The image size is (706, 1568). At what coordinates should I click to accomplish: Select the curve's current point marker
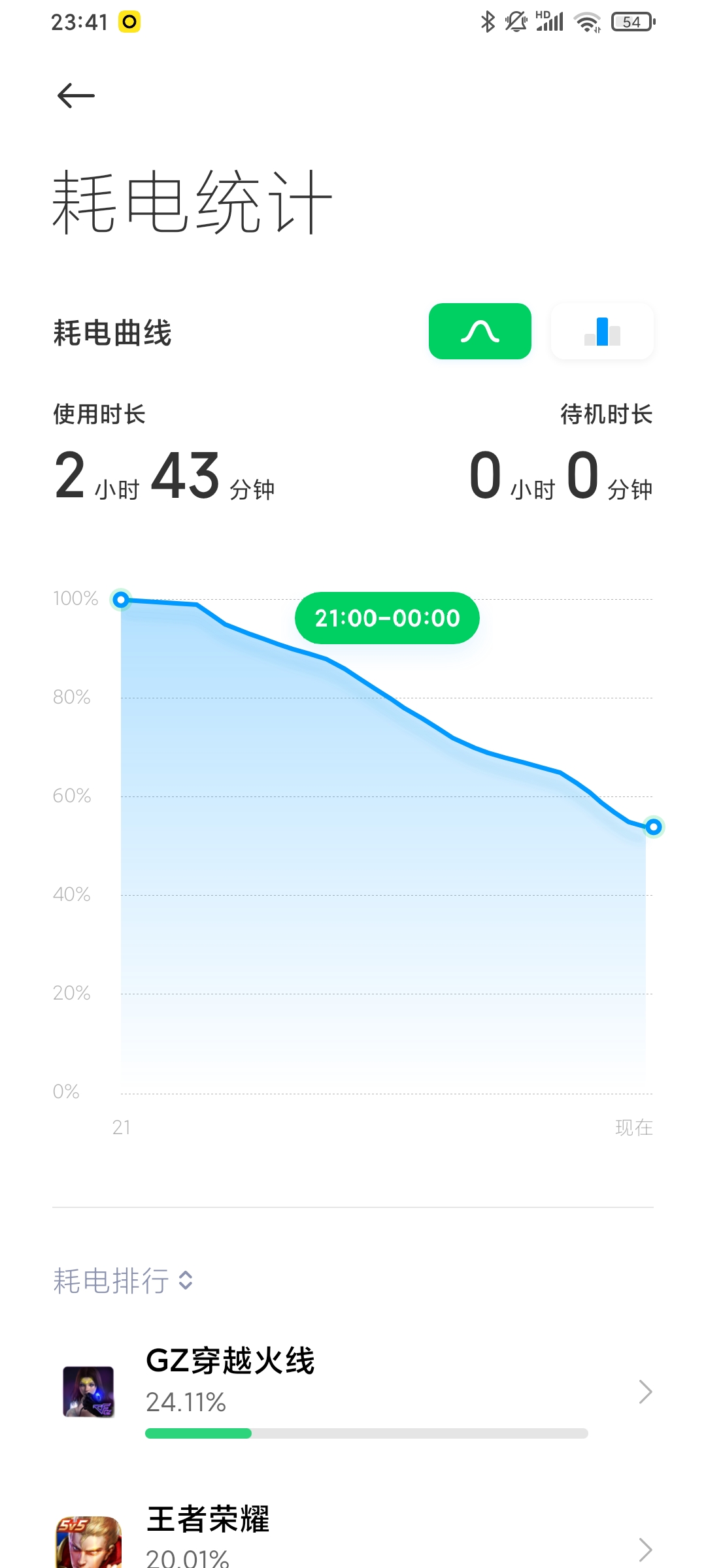point(653,827)
